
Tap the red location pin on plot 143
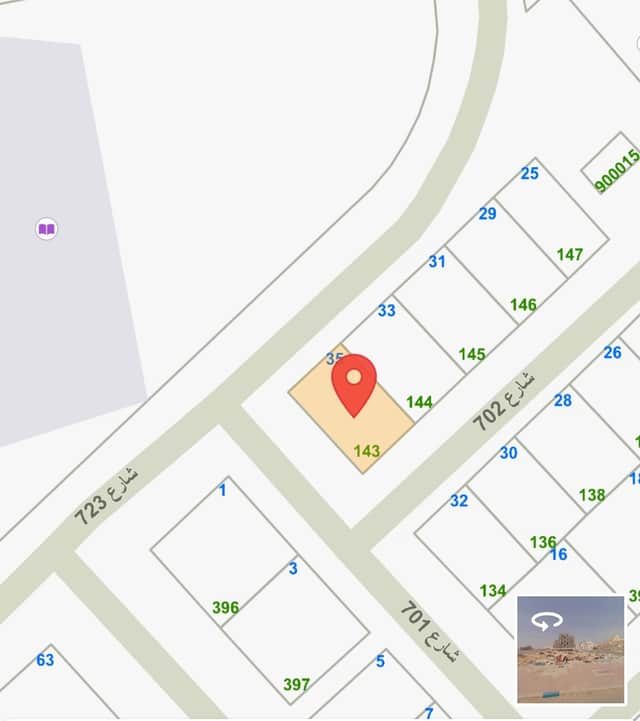tap(353, 382)
